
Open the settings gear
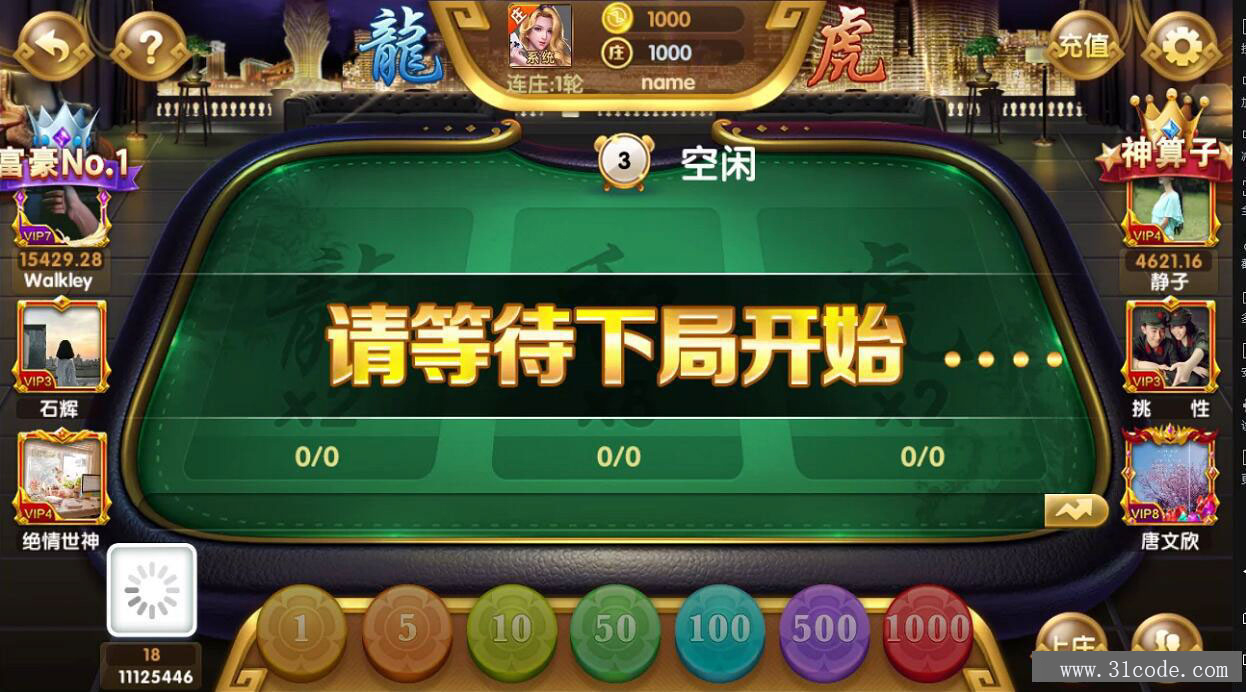(x=1180, y=45)
